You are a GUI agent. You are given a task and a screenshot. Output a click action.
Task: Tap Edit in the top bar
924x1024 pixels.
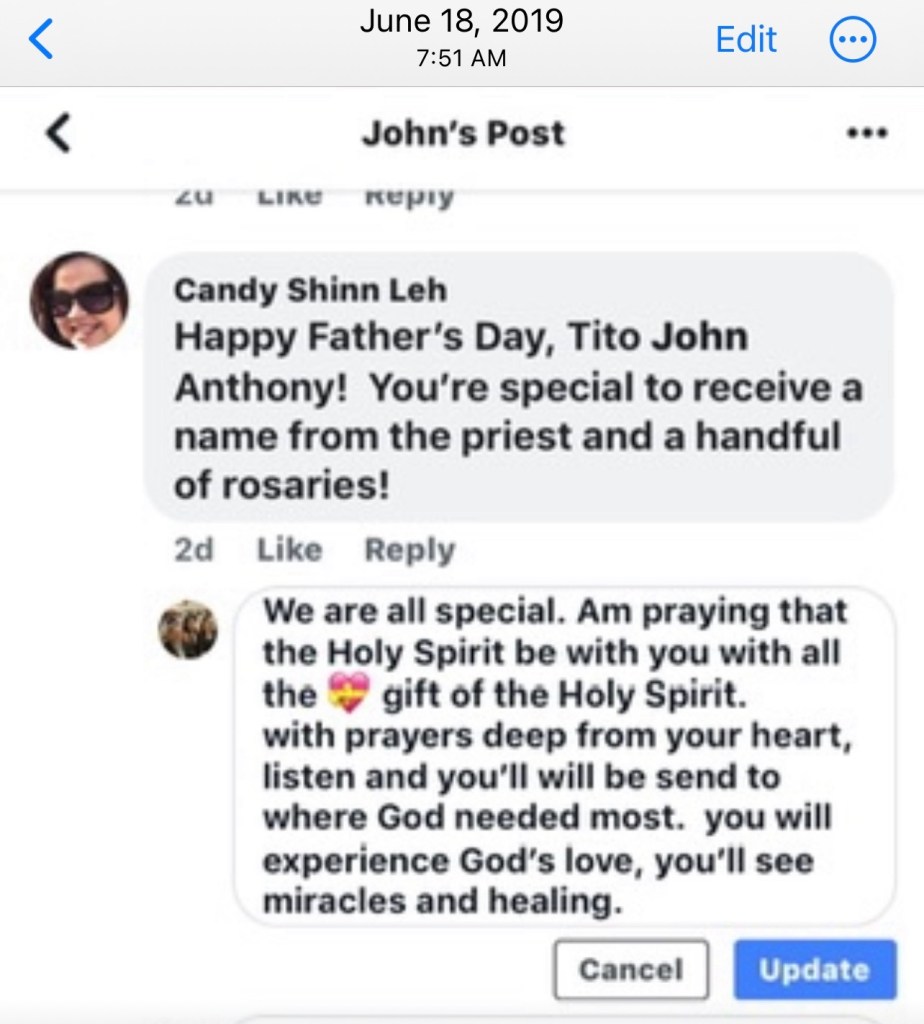746,39
